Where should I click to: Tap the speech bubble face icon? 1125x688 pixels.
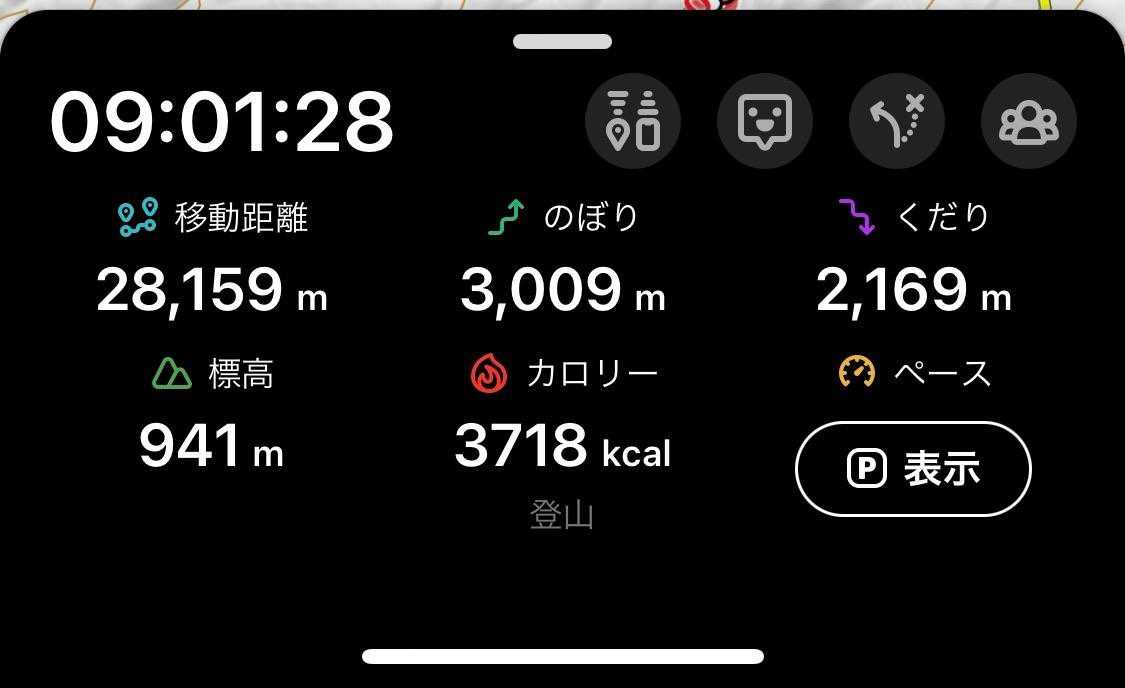tap(765, 121)
